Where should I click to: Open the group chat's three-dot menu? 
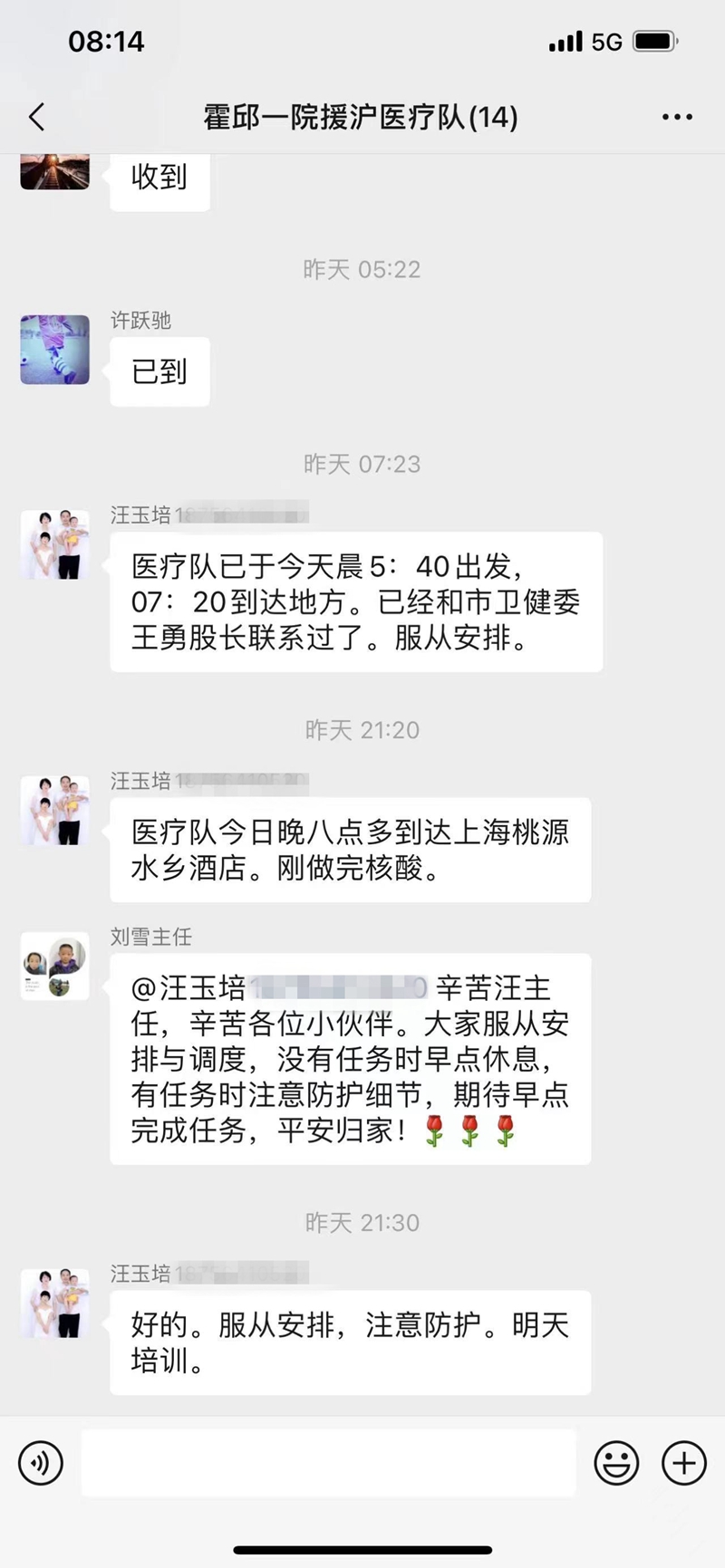point(677,117)
